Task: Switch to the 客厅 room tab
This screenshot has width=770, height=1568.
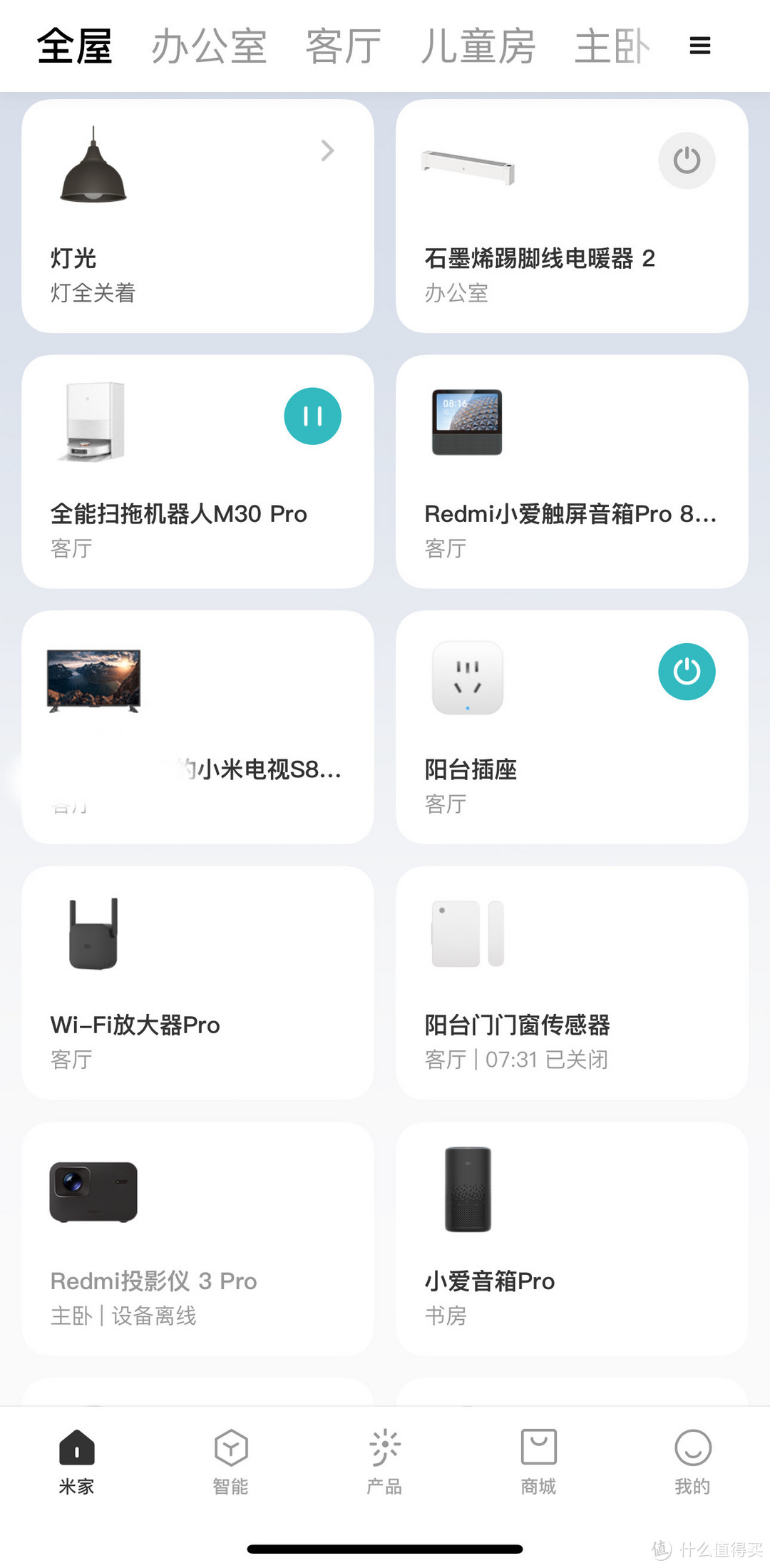Action: click(342, 46)
